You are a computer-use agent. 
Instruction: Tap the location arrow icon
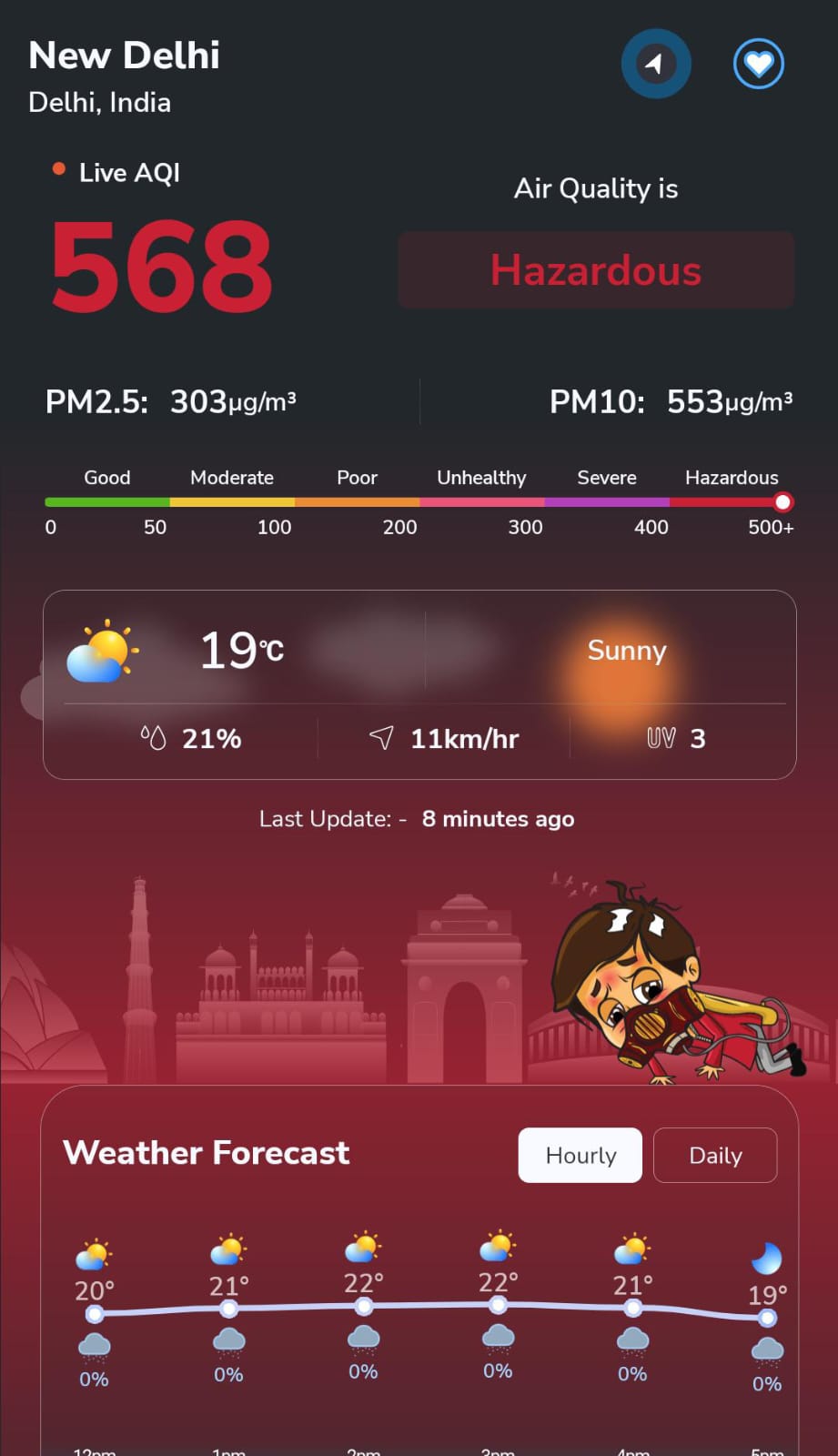[x=655, y=64]
